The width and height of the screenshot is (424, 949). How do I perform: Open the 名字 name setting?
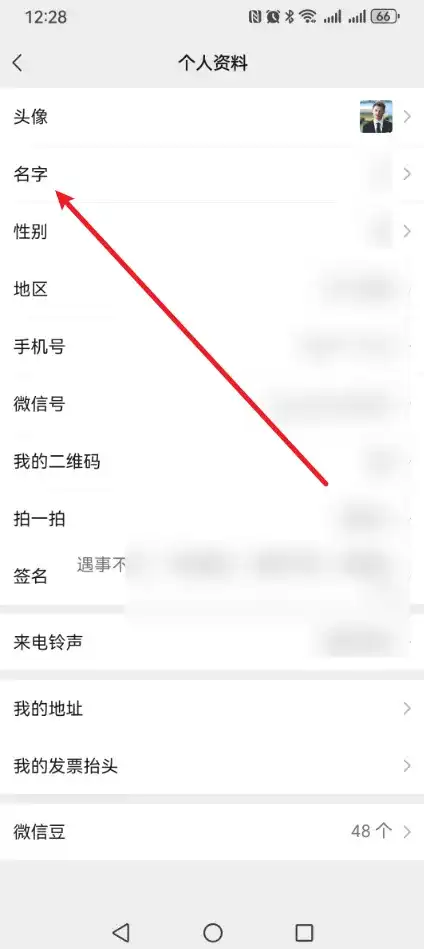[212, 174]
